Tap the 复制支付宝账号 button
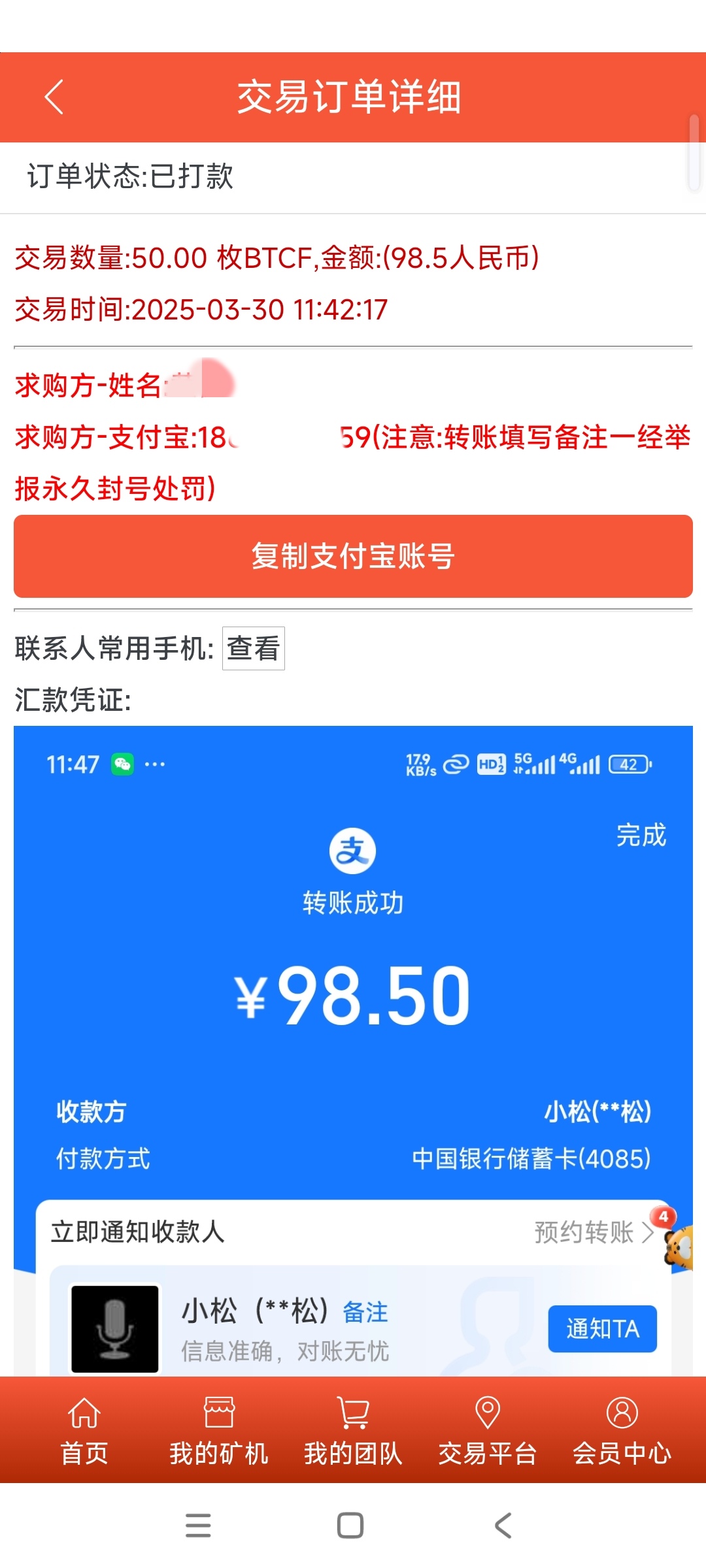The image size is (706, 1568). [353, 556]
